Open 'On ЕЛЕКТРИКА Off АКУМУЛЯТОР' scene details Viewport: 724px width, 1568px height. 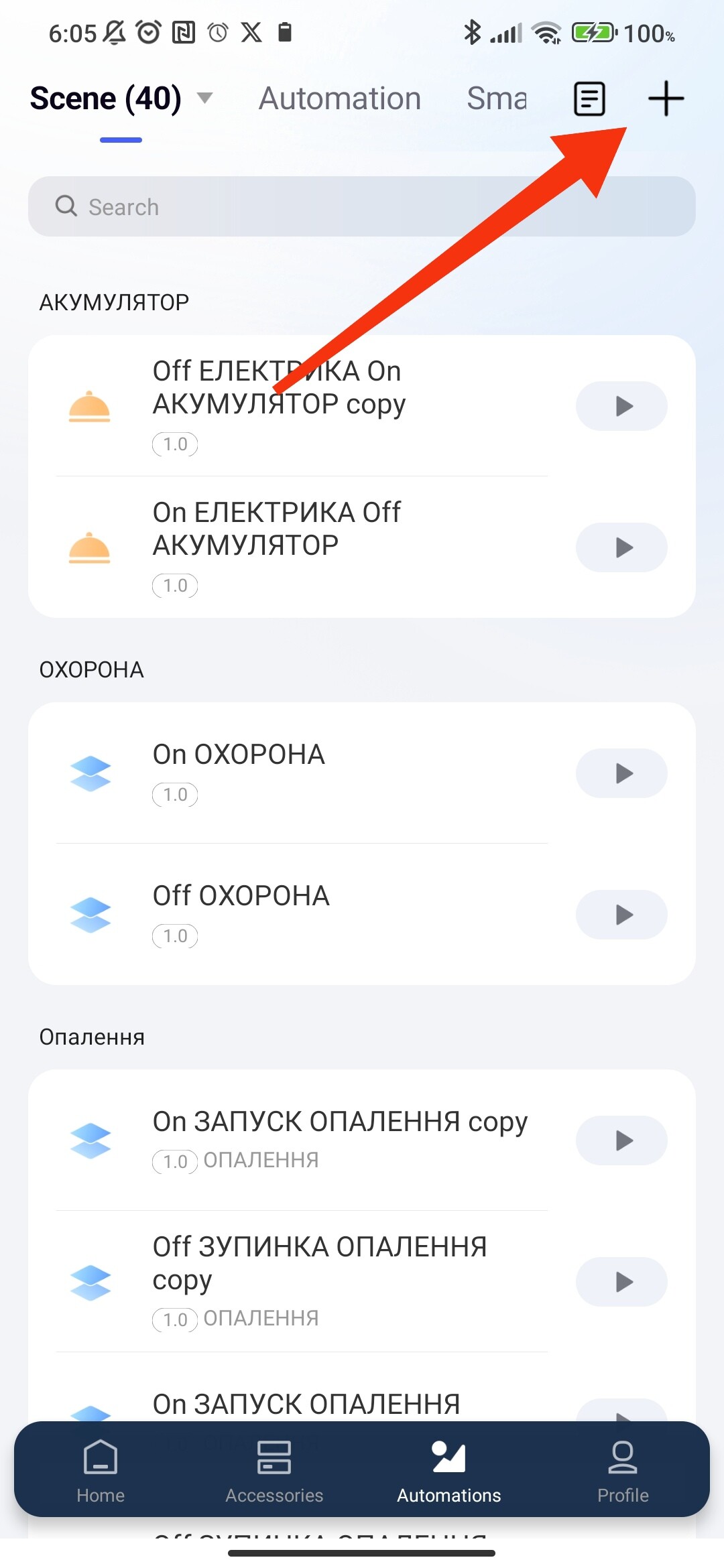click(302, 544)
